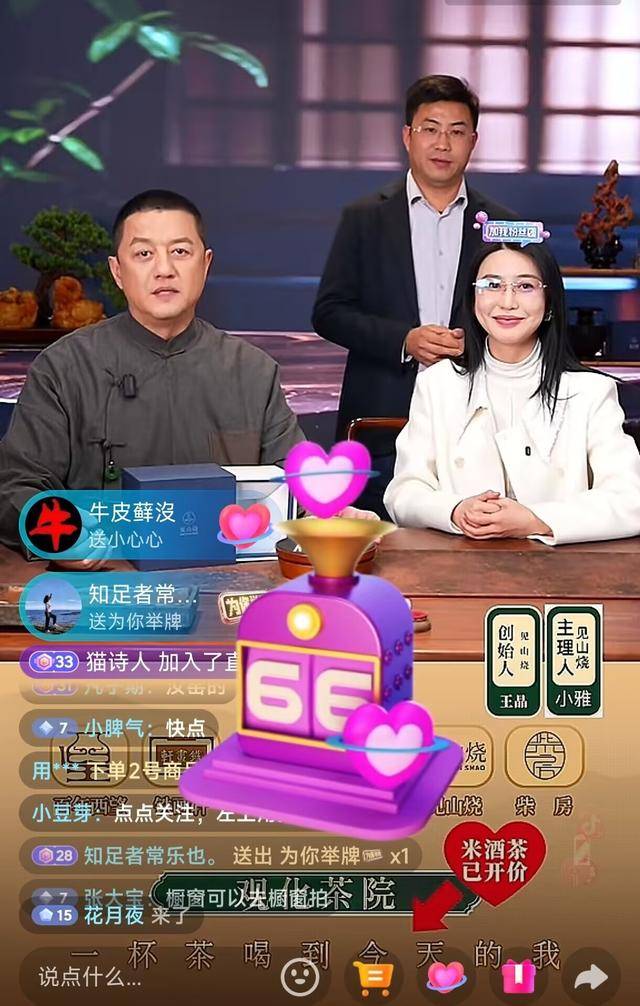Share this livestream via the arrow icon
Screen dimensions: 640x1006
pyautogui.click(x=591, y=977)
